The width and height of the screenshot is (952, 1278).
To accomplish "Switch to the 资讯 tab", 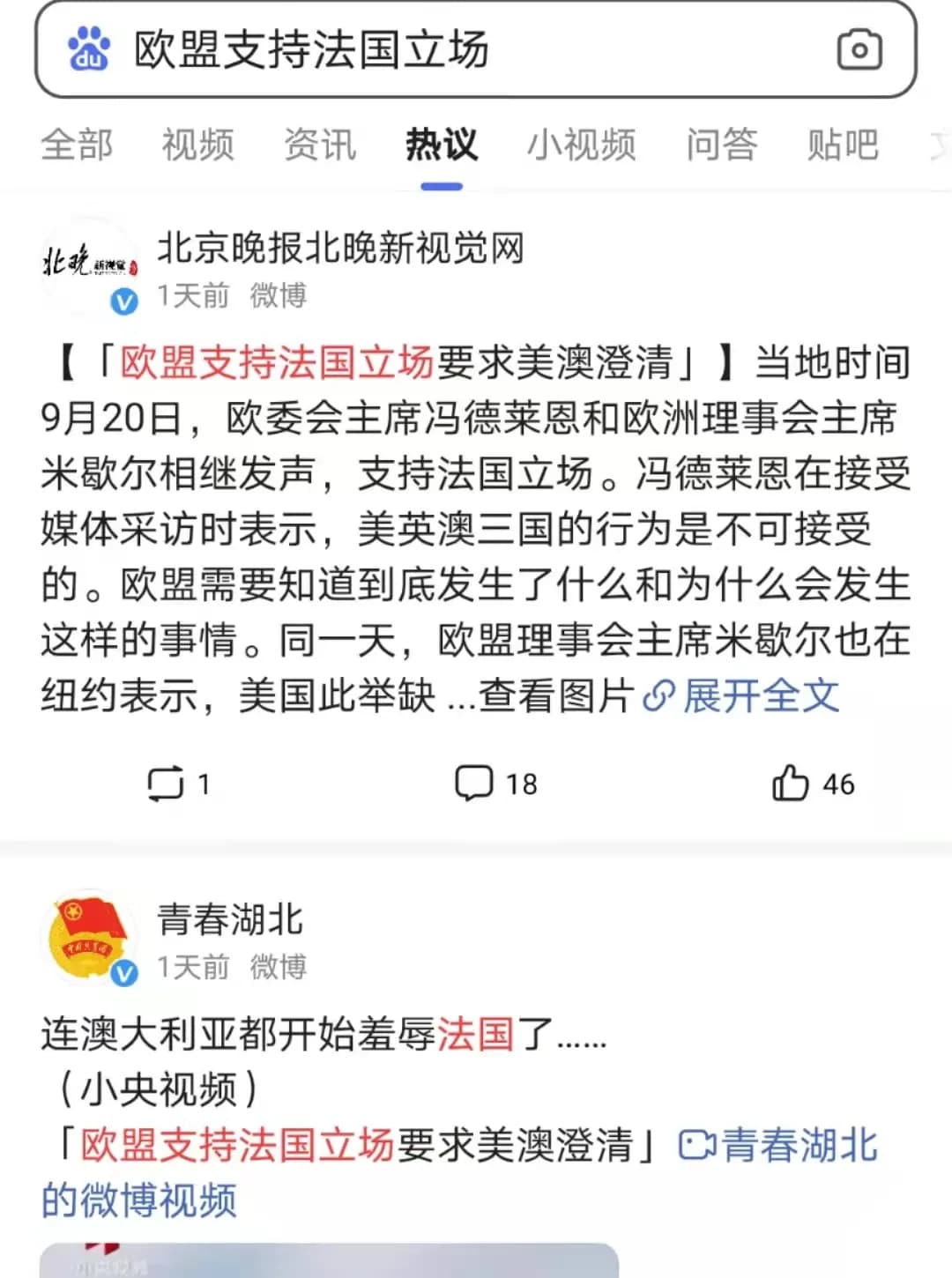I will coord(320,145).
